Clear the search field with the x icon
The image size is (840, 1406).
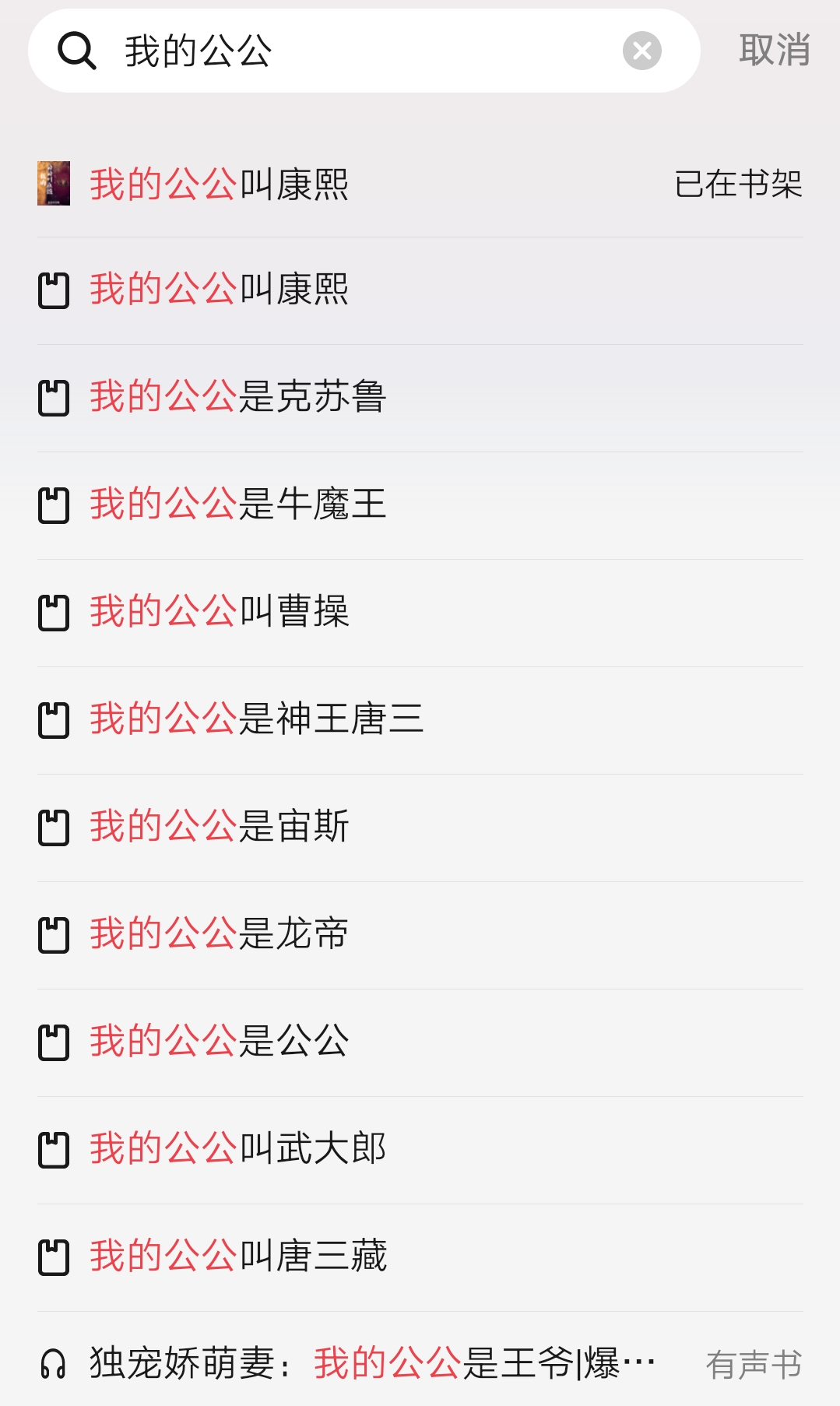[x=641, y=51]
